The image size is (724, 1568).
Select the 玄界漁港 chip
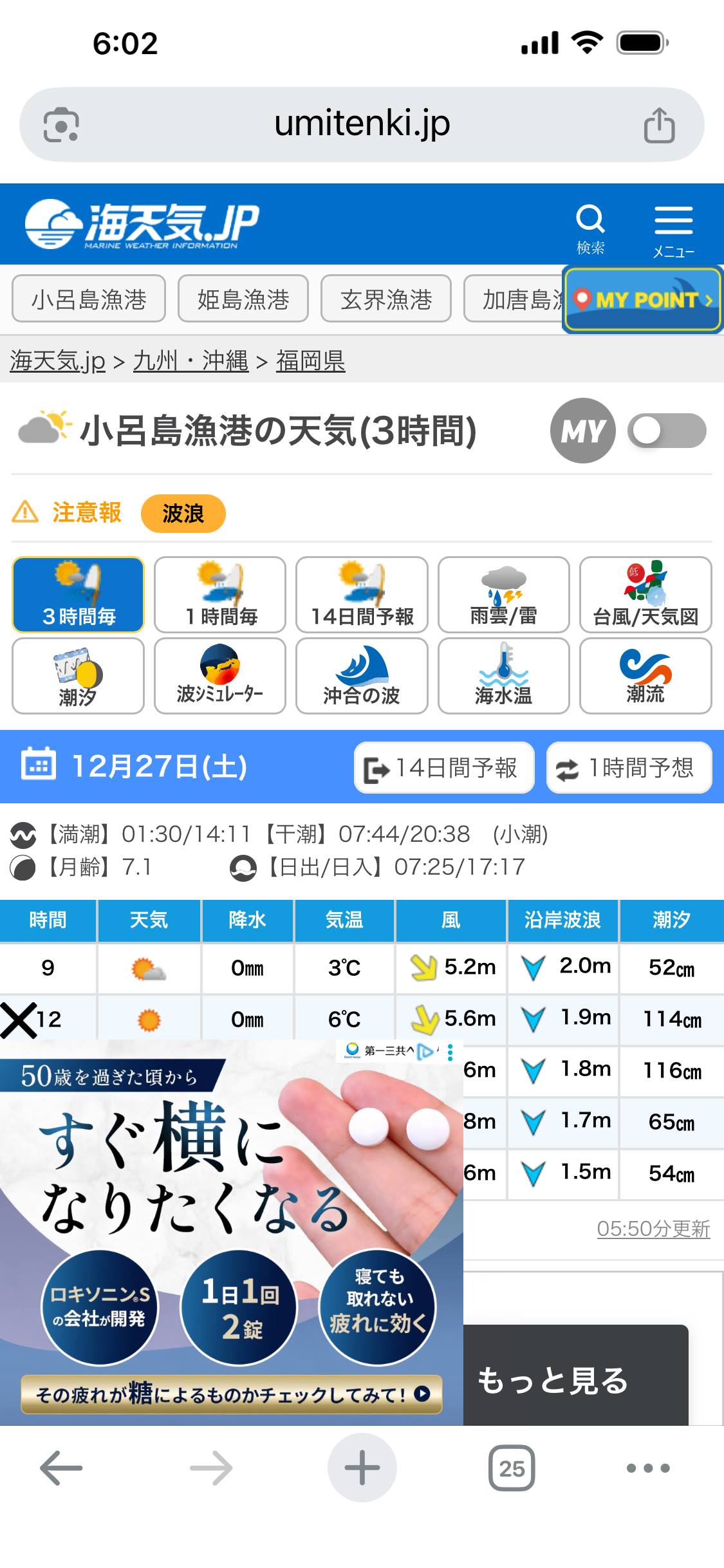(386, 299)
